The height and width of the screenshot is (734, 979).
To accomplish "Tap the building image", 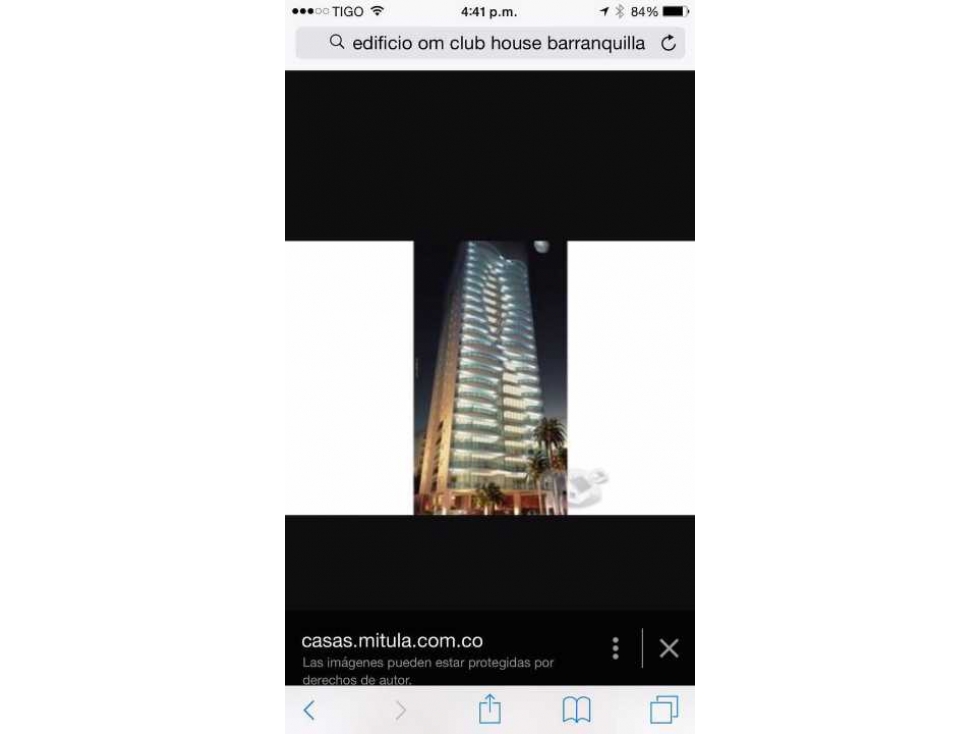I will (x=490, y=378).
